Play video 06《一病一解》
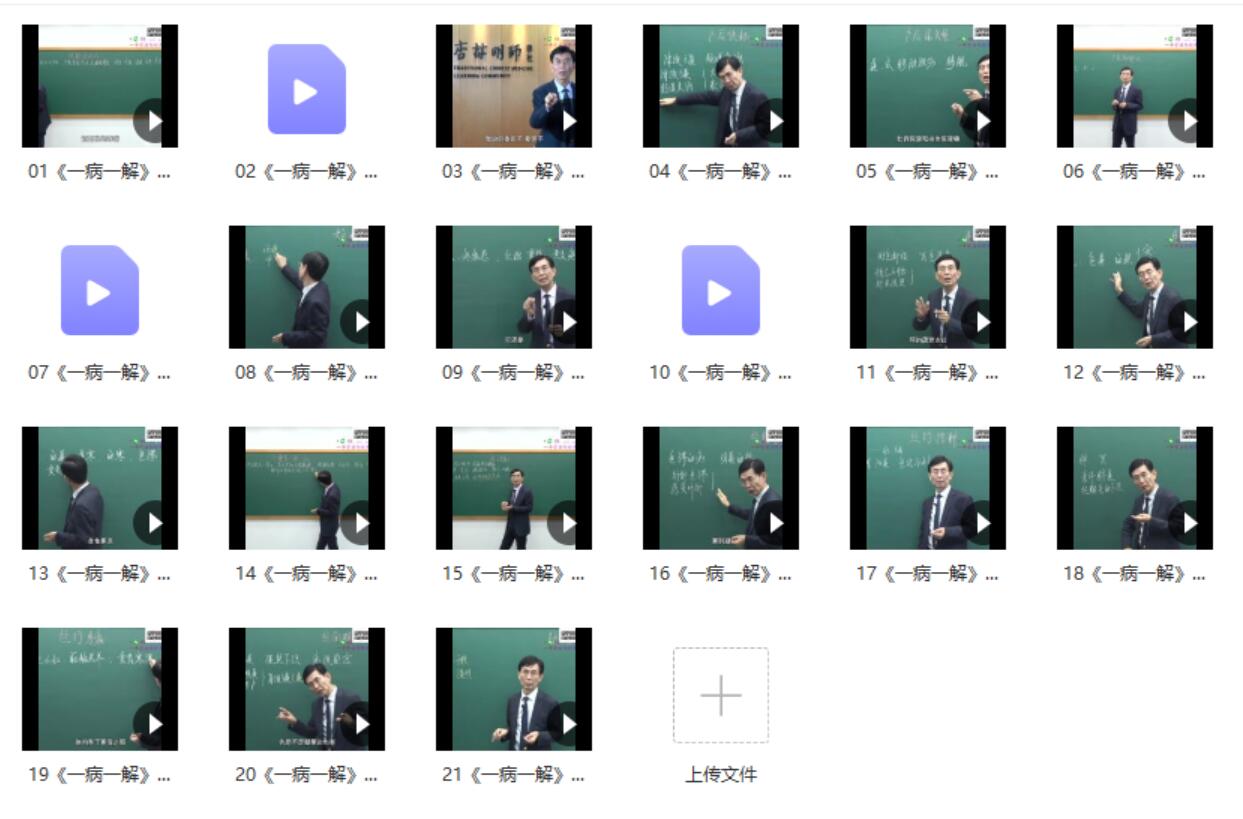This screenshot has height=819, width=1243. tap(1135, 87)
